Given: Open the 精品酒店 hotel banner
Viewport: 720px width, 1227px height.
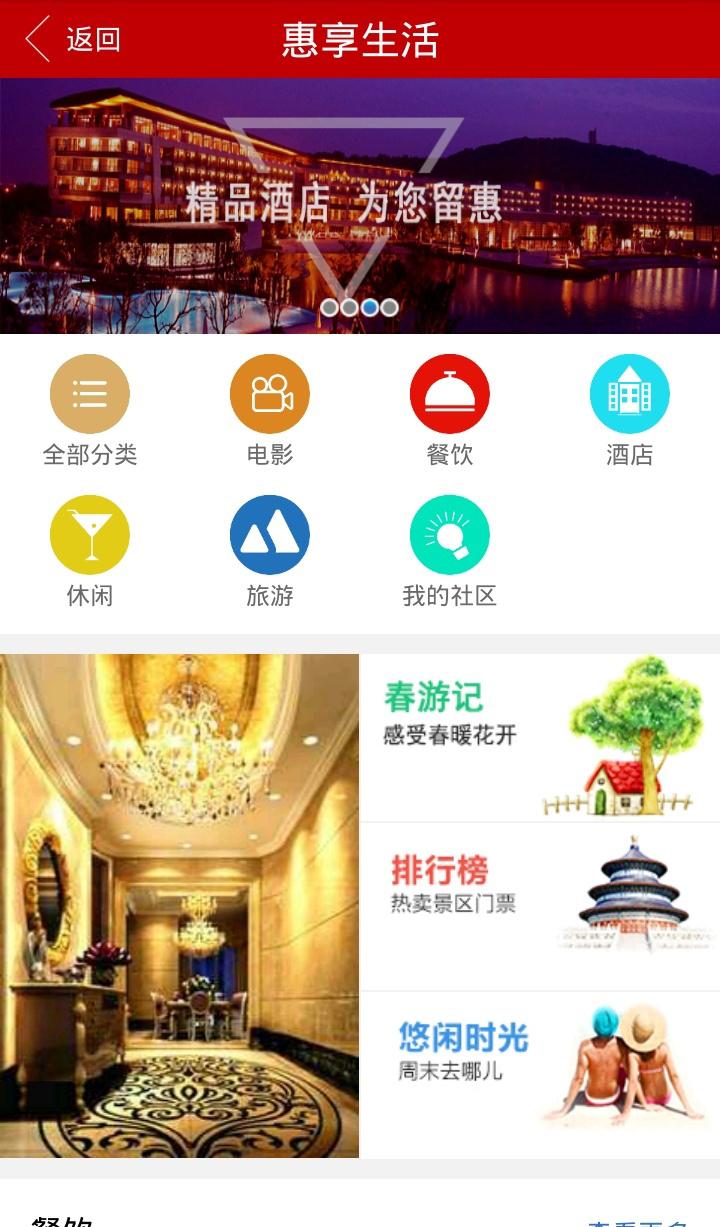Looking at the screenshot, I should click(x=360, y=205).
